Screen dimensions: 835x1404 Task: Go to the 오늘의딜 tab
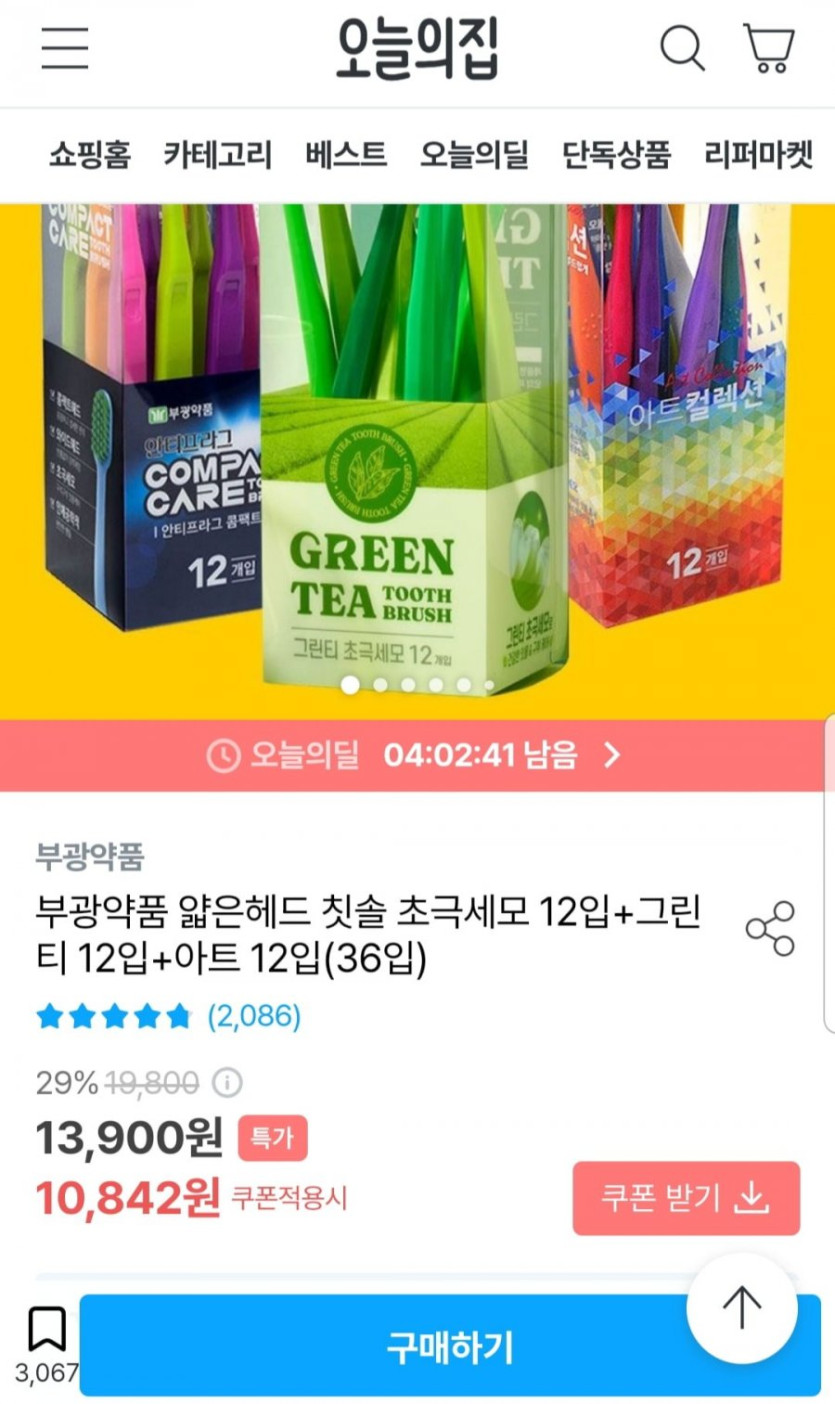[474, 156]
